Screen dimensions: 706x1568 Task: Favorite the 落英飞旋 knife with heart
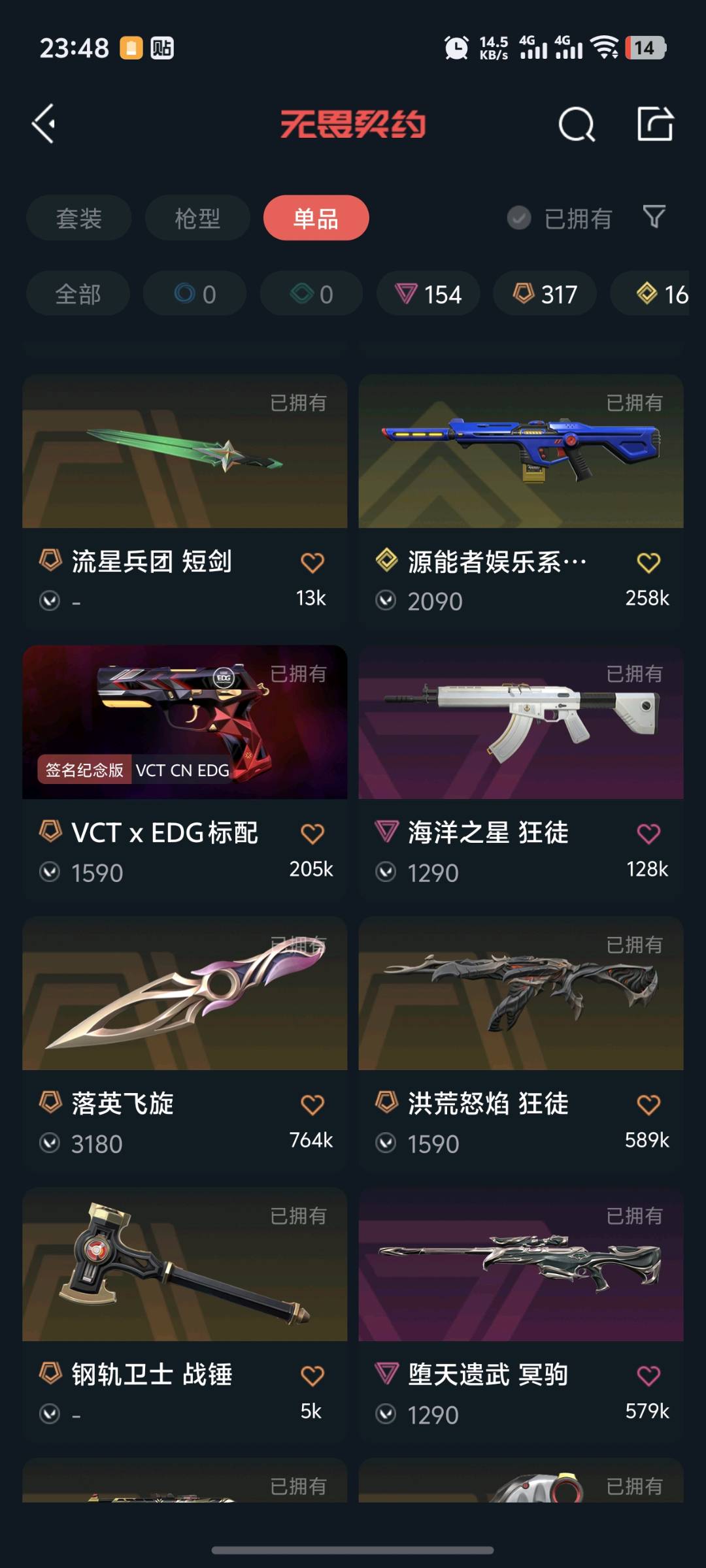point(312,1105)
